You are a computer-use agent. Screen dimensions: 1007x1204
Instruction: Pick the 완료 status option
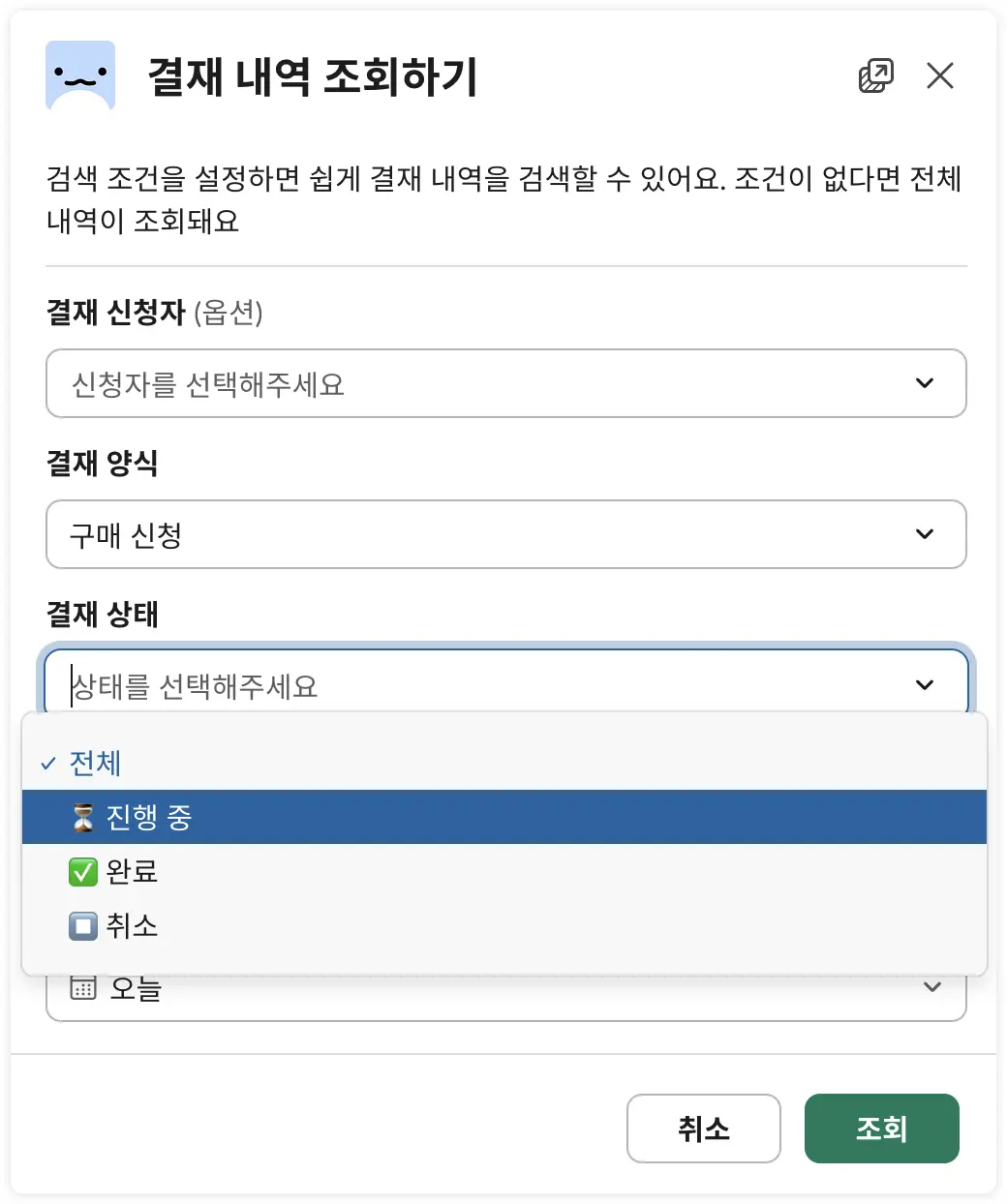click(x=132, y=872)
